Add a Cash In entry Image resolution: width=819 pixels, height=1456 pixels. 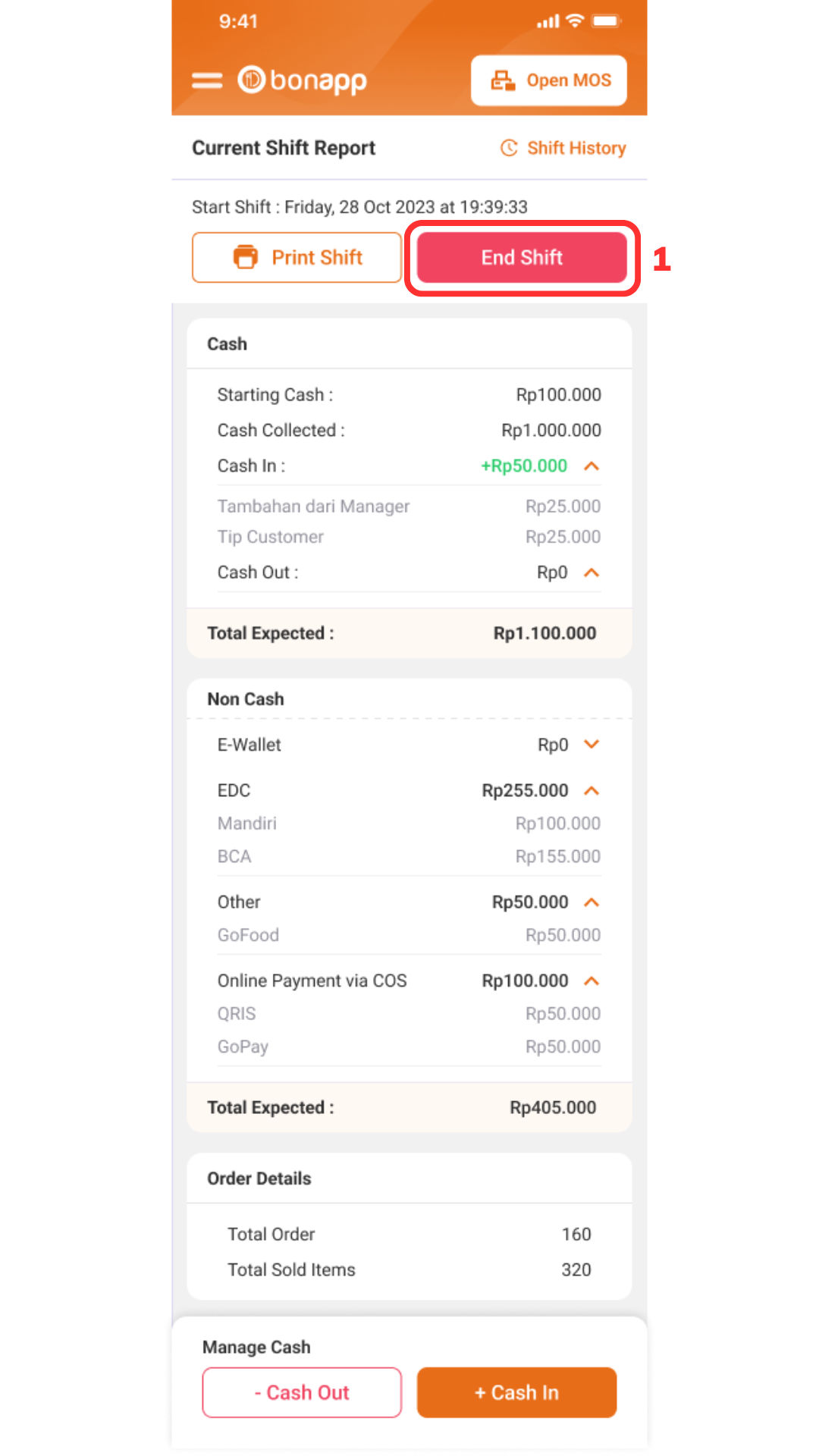[516, 1393]
